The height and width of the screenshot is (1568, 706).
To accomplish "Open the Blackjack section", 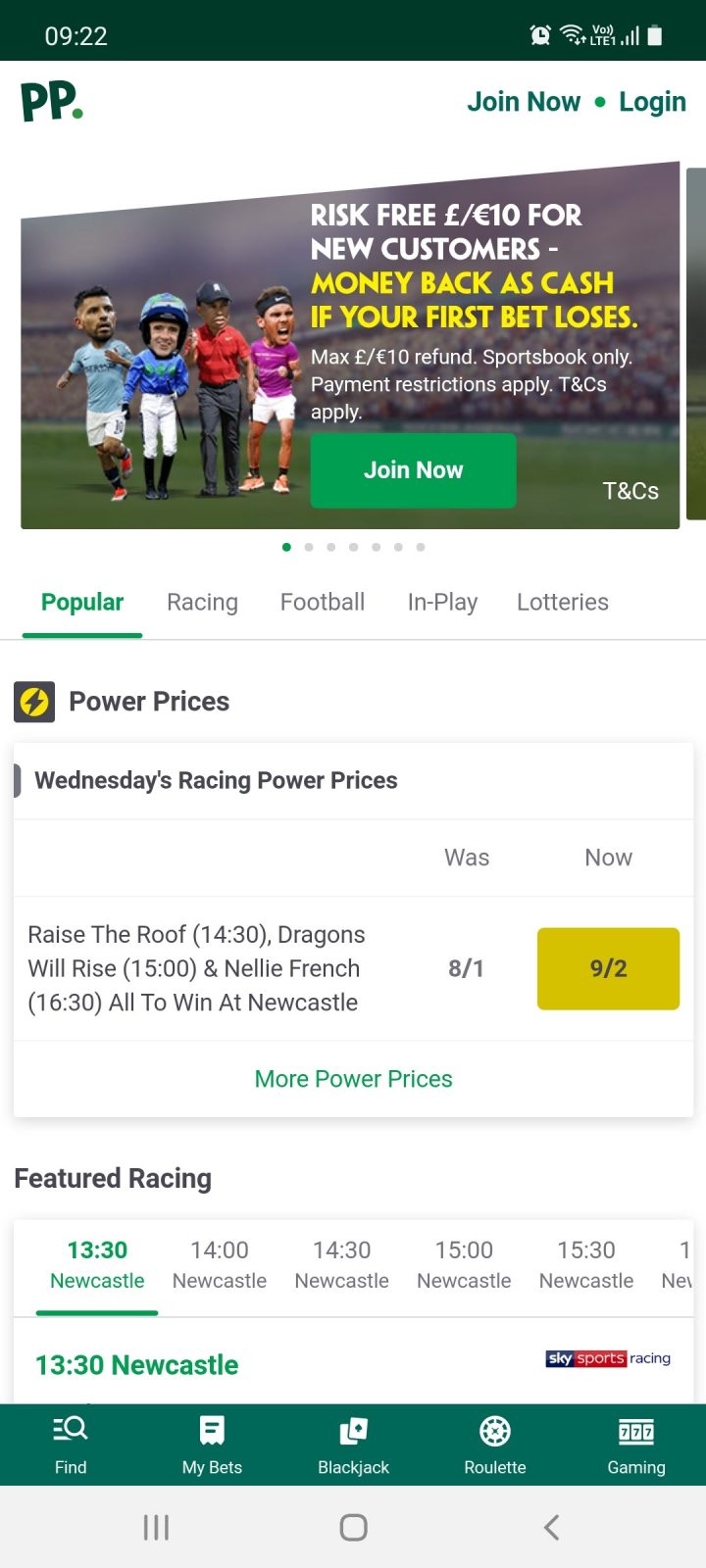I will pyautogui.click(x=353, y=1445).
